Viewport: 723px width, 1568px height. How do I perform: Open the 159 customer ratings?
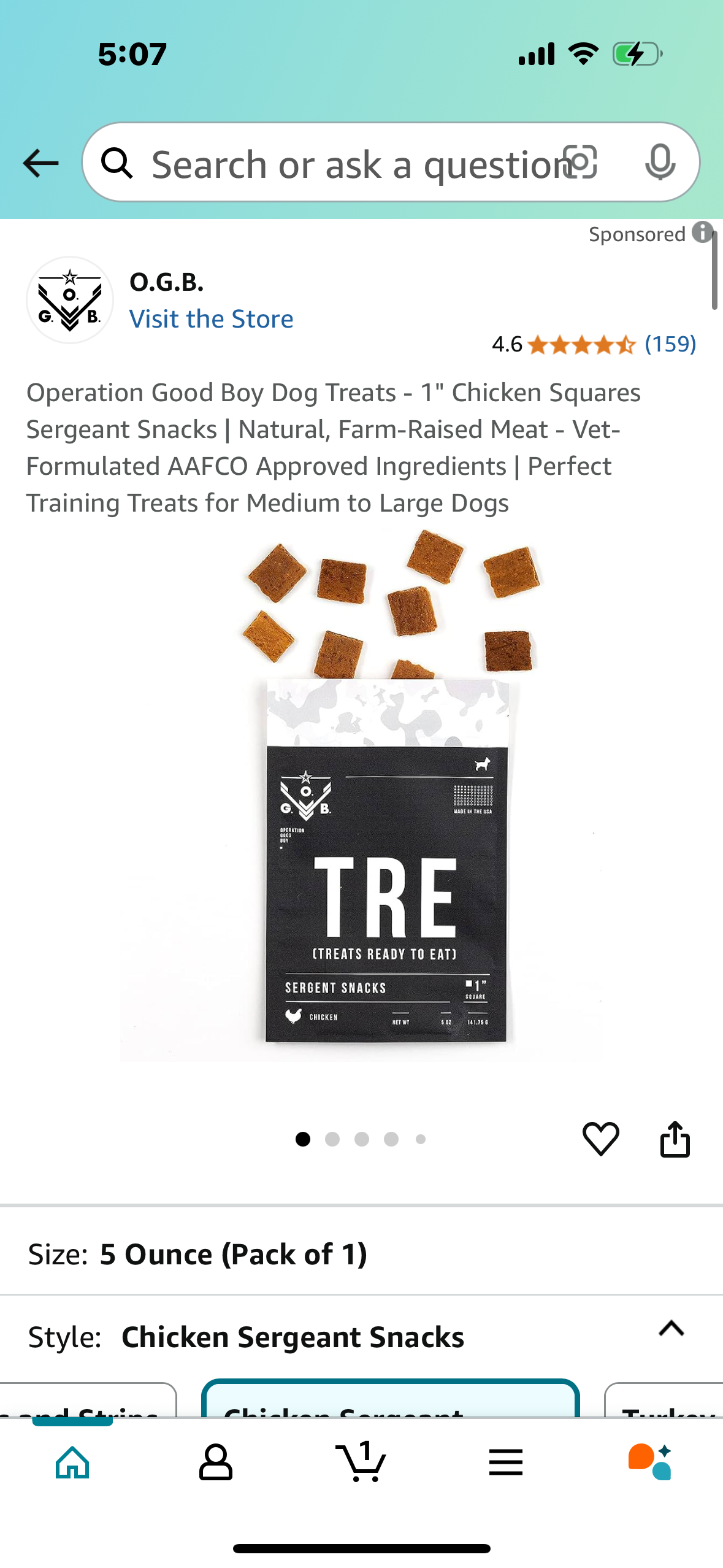[670, 344]
